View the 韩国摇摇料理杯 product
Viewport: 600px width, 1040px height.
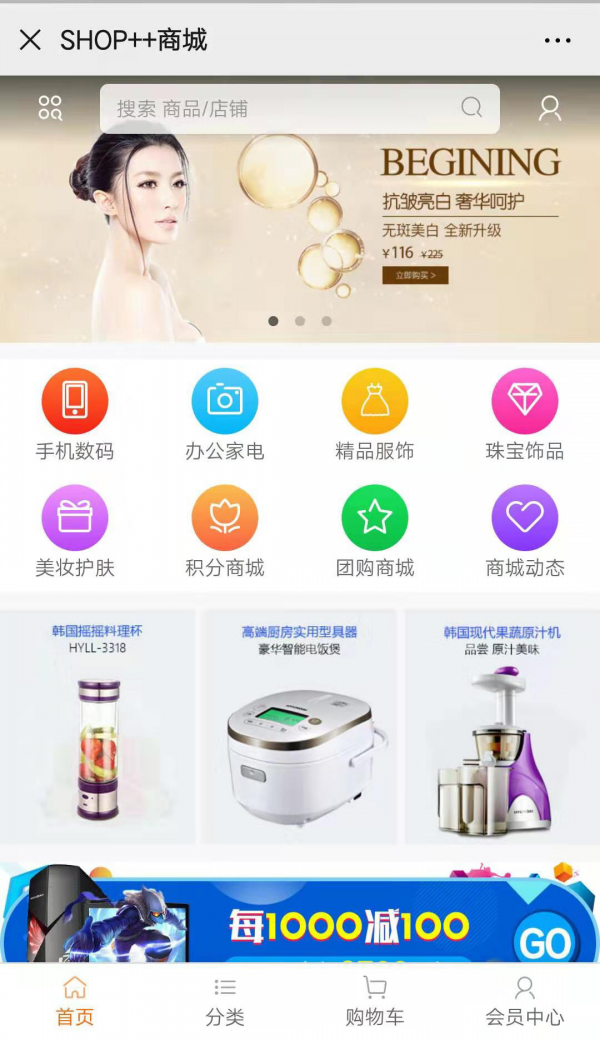pos(98,727)
